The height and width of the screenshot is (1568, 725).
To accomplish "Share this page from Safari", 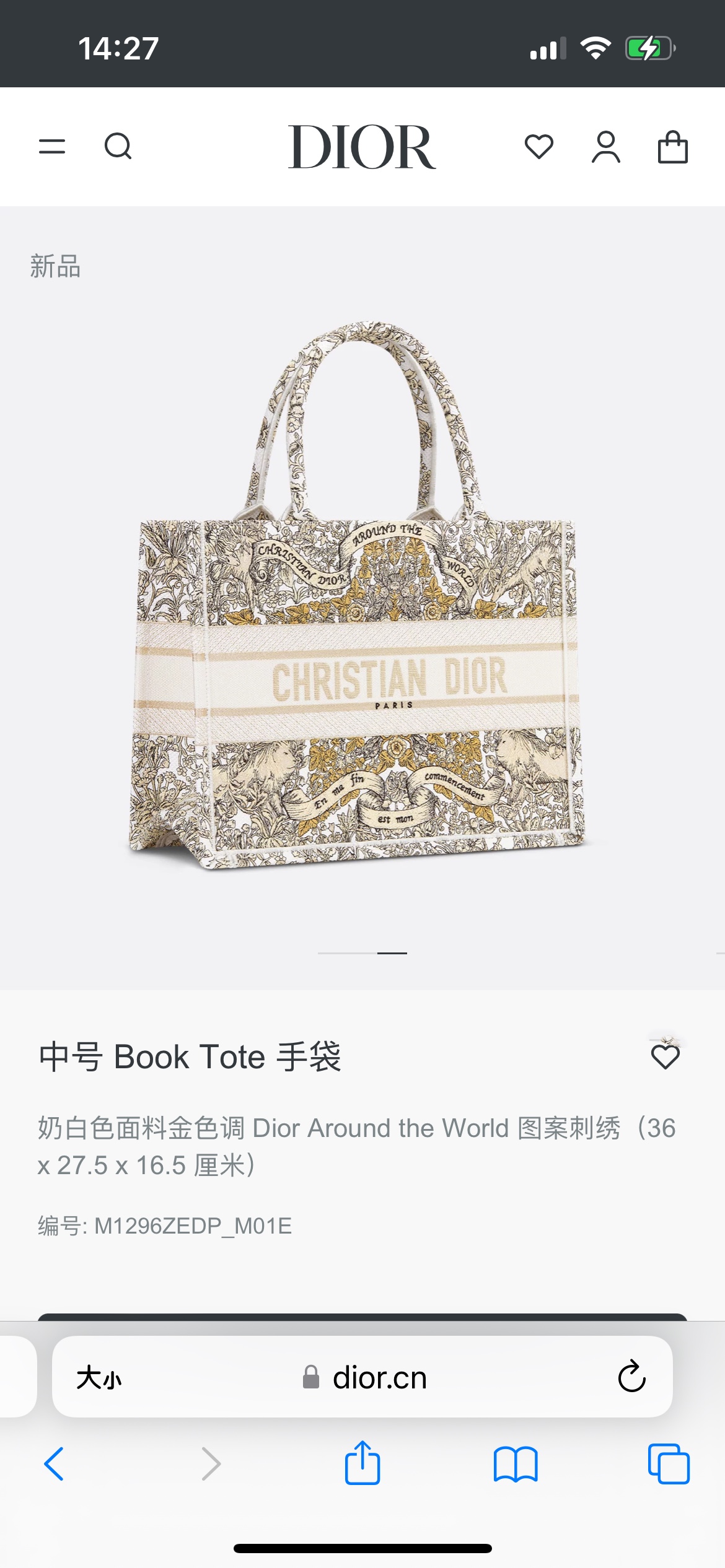I will (362, 1463).
